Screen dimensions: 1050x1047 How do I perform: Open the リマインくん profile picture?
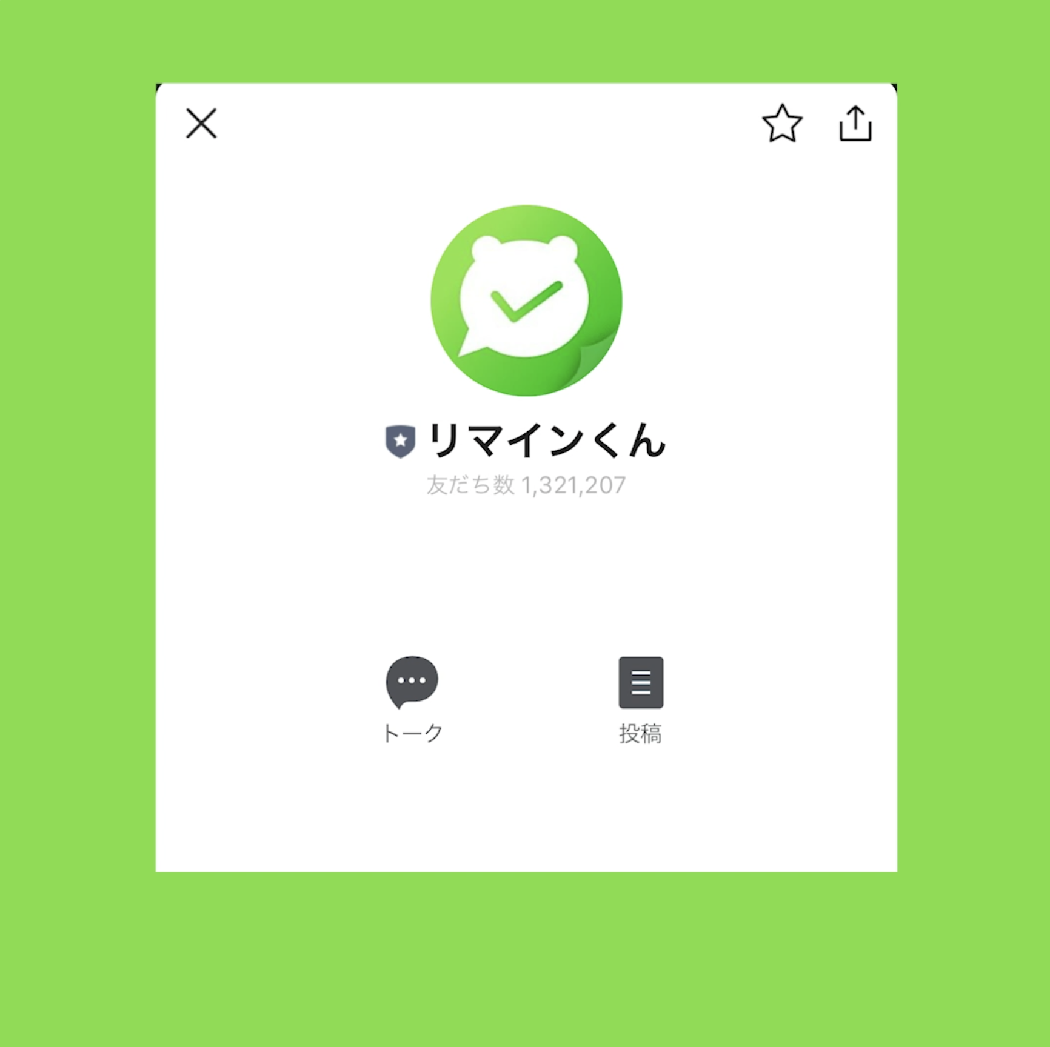(x=526, y=300)
